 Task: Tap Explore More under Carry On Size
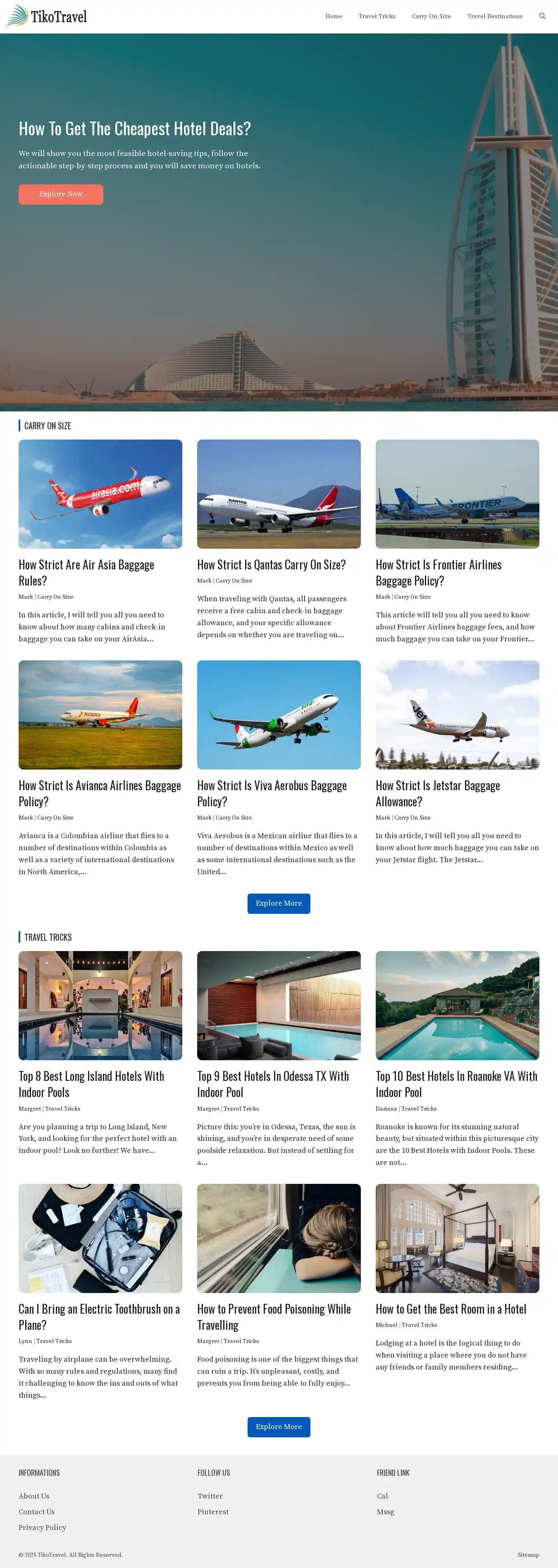(x=279, y=904)
